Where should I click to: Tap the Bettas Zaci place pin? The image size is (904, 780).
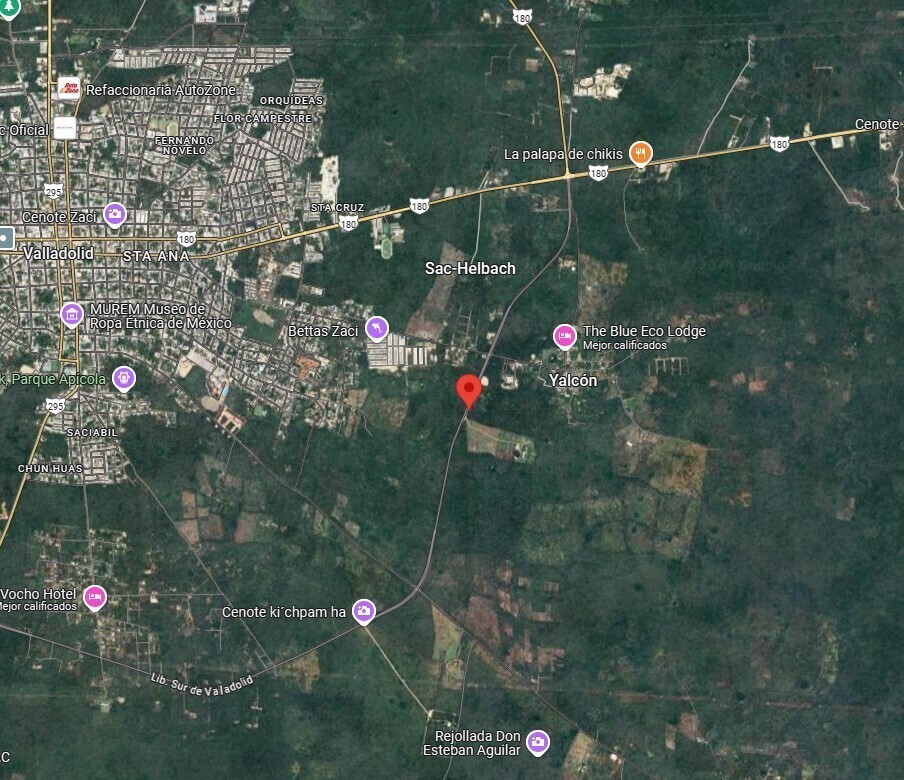coord(376,328)
